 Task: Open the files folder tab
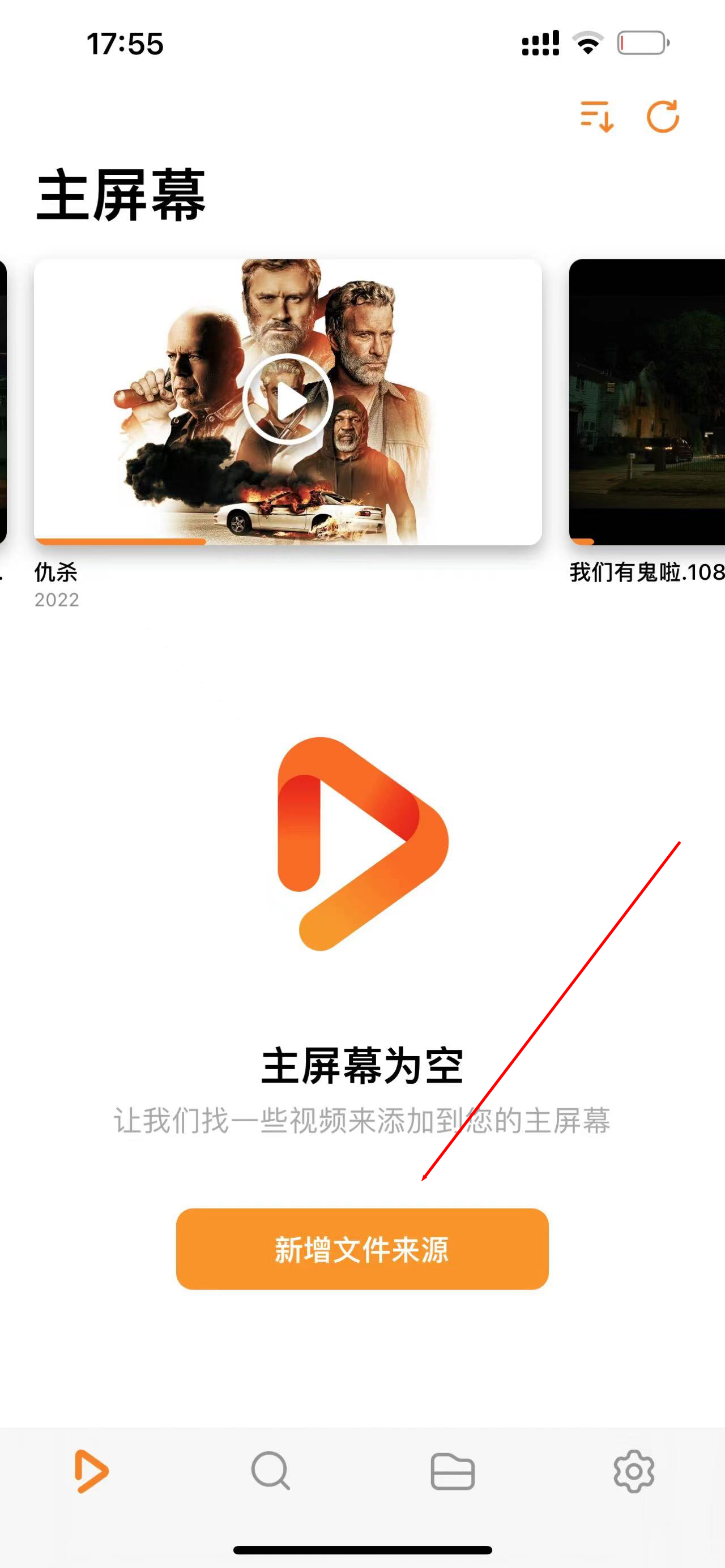coord(453,1472)
